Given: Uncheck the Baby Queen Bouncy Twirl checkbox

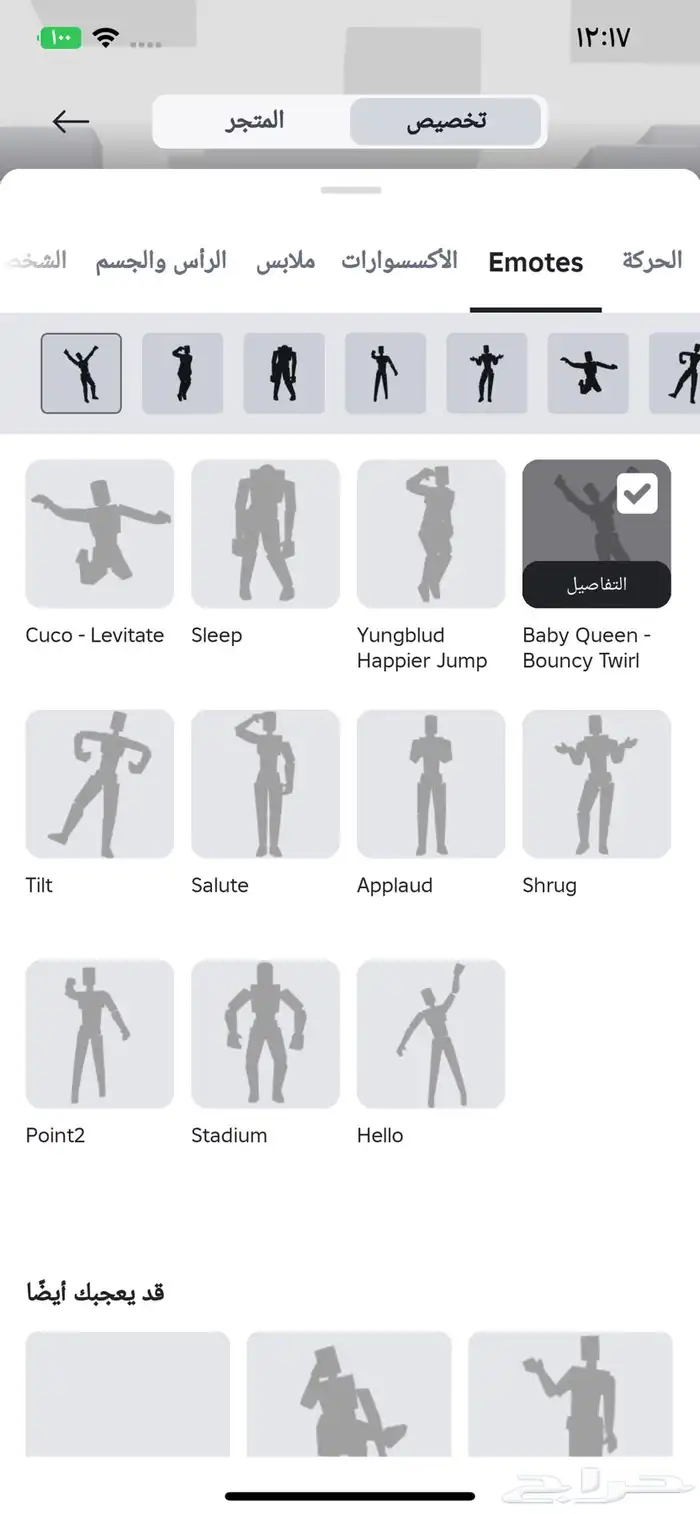Looking at the screenshot, I should pyautogui.click(x=637, y=494).
